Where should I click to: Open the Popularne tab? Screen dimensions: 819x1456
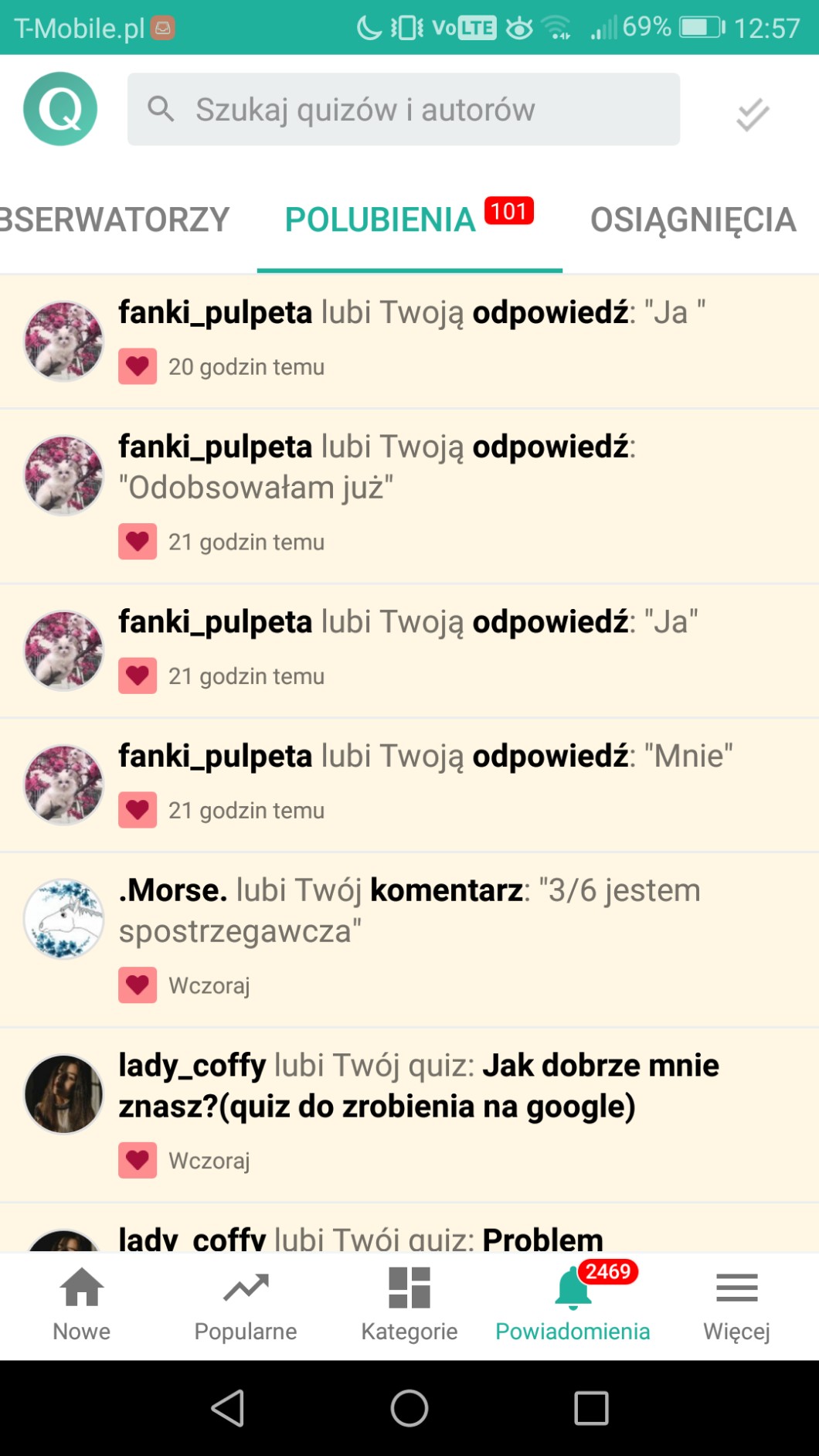[246, 1305]
